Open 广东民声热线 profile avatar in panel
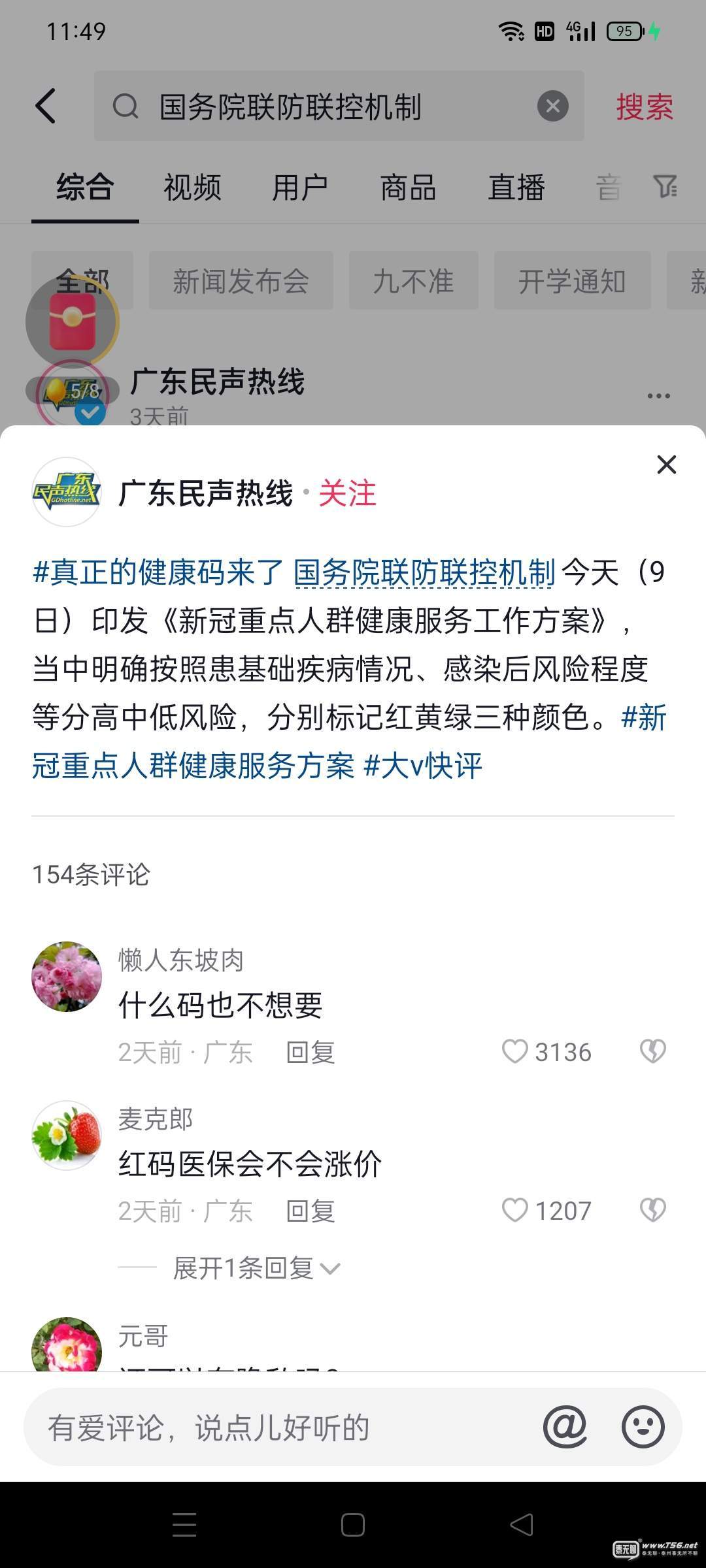The height and width of the screenshot is (1568, 706). (x=67, y=492)
